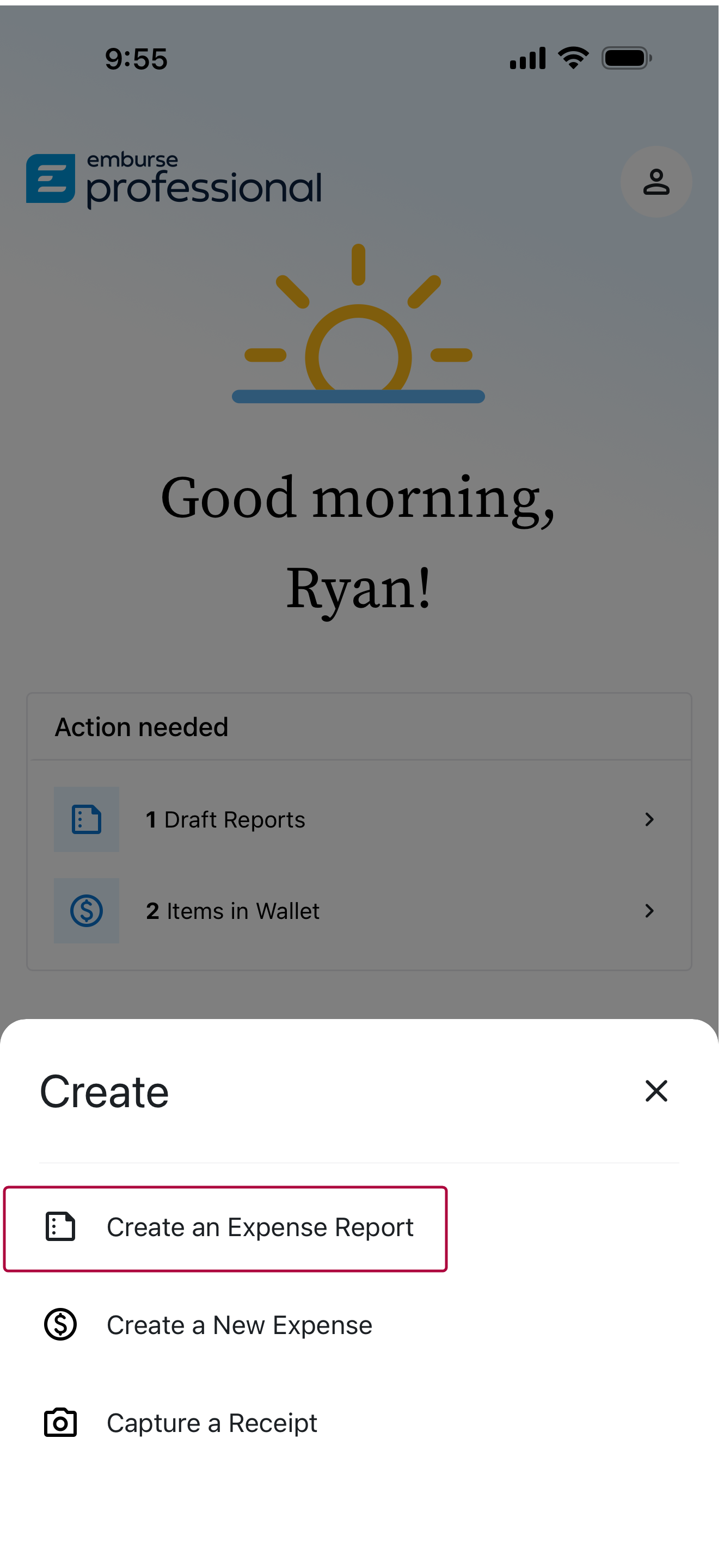Tap the dollar sign icon for Create a New Expense
The image size is (724, 1568).
point(60,1324)
